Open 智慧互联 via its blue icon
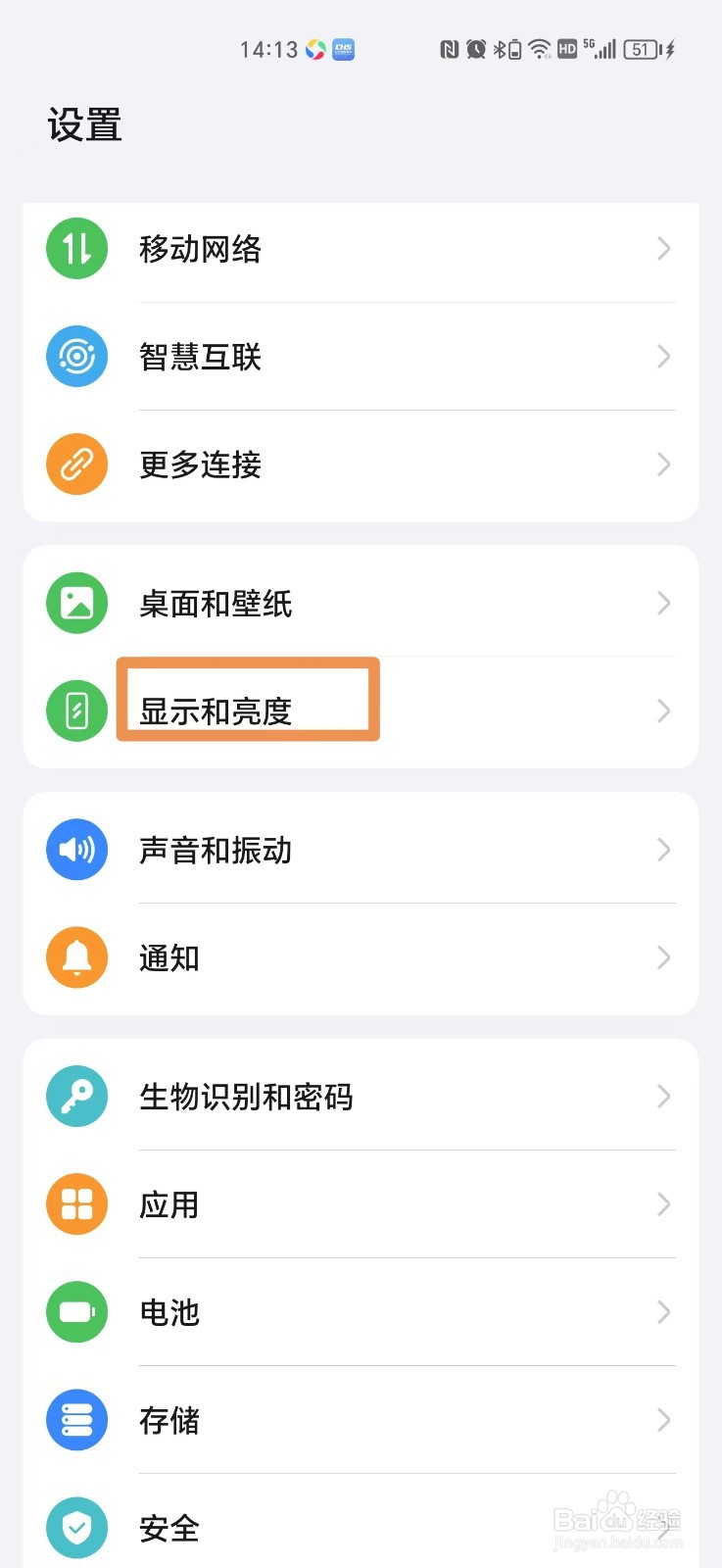This screenshot has height=1568, width=722. click(x=76, y=357)
